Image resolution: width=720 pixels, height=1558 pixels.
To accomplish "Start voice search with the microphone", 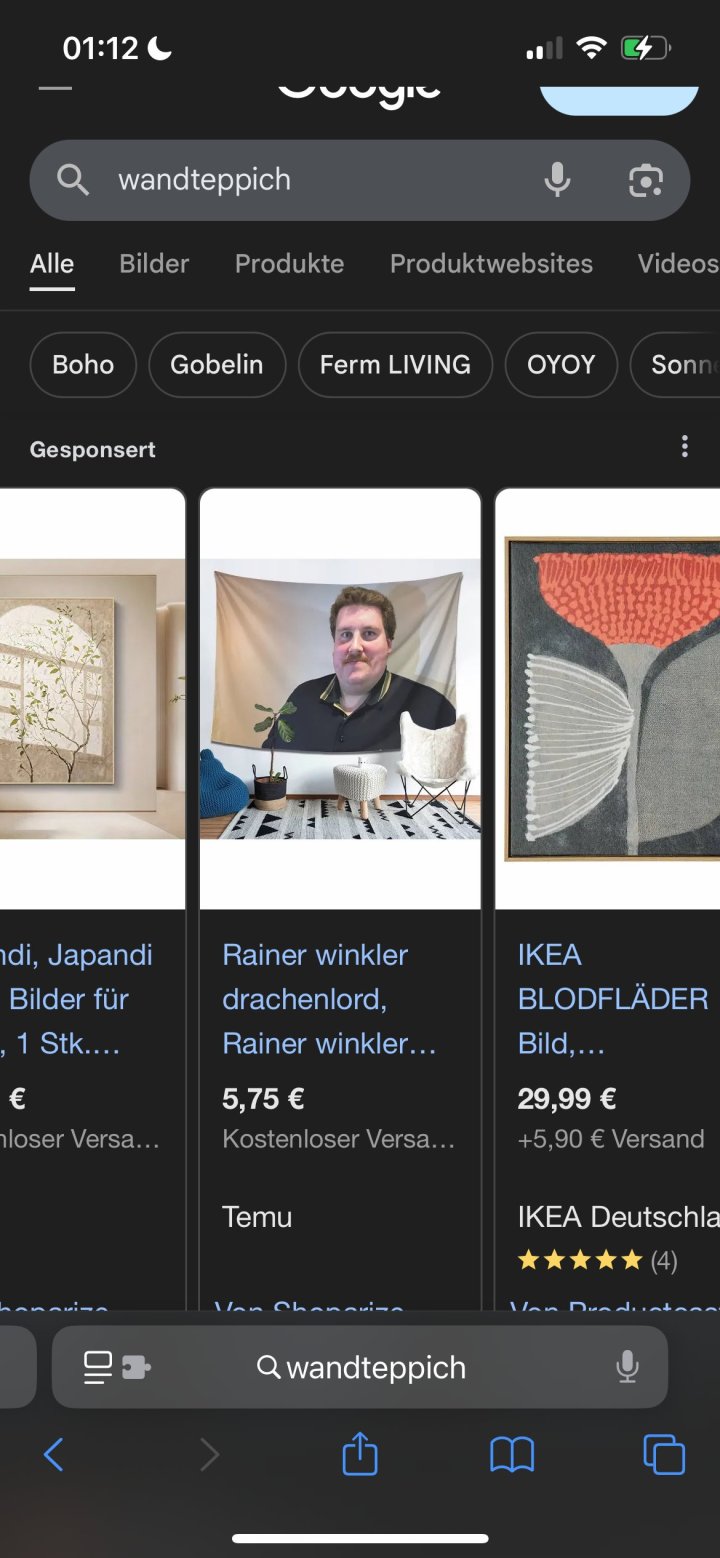I will click(557, 180).
